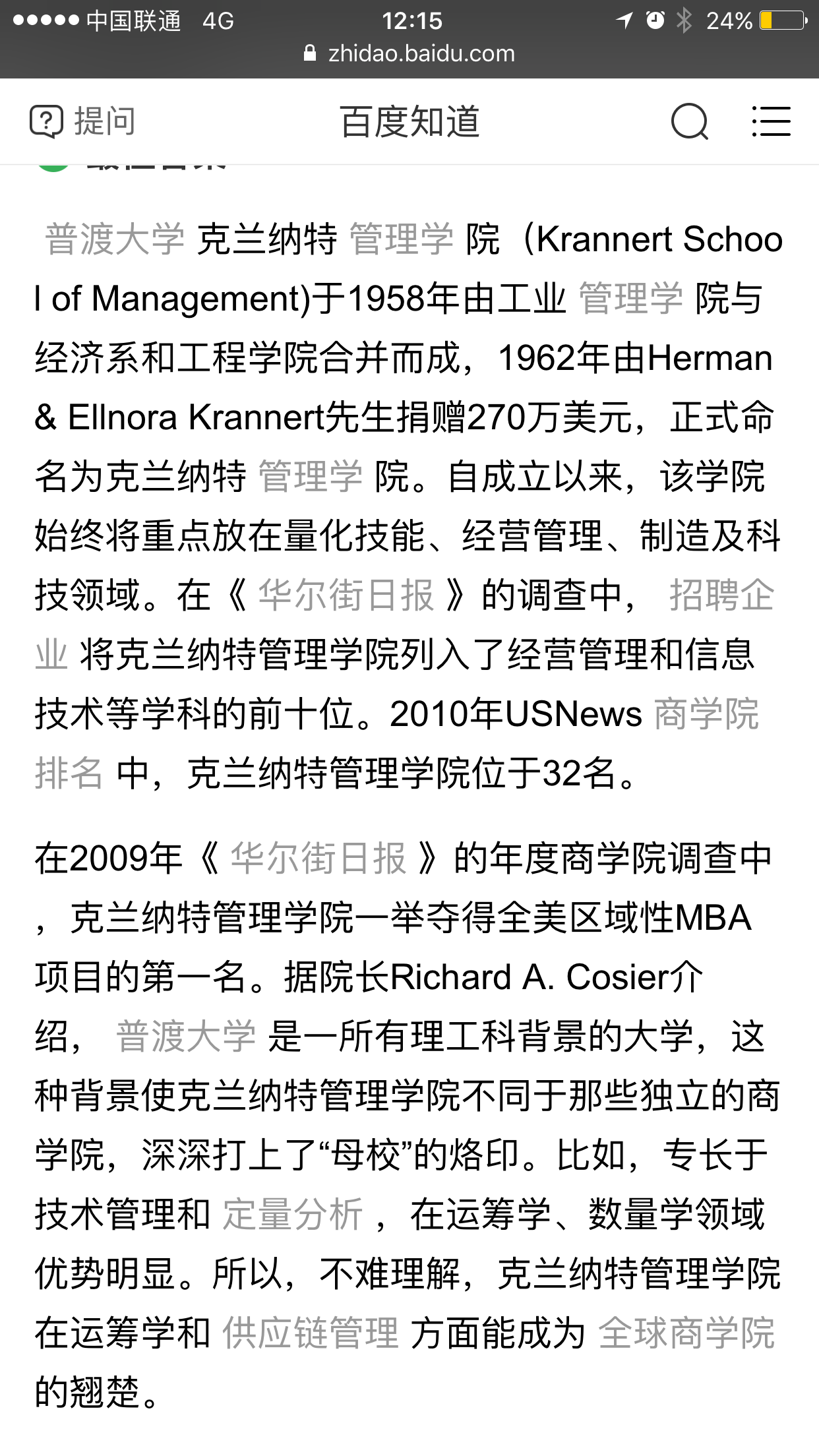Follow the 商学院排名 link
The image size is (819, 1456).
click(706, 714)
